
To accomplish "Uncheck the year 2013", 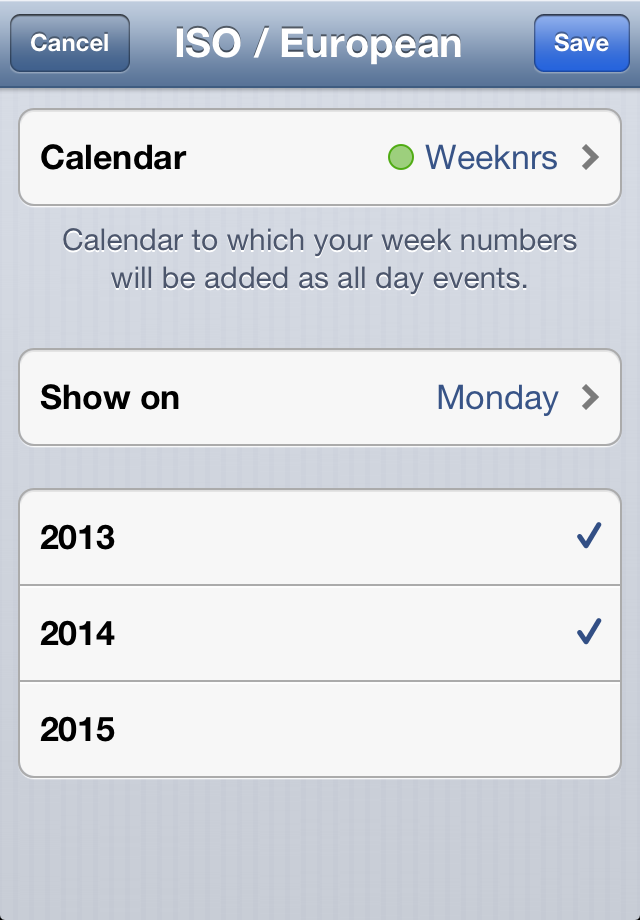I will click(320, 538).
